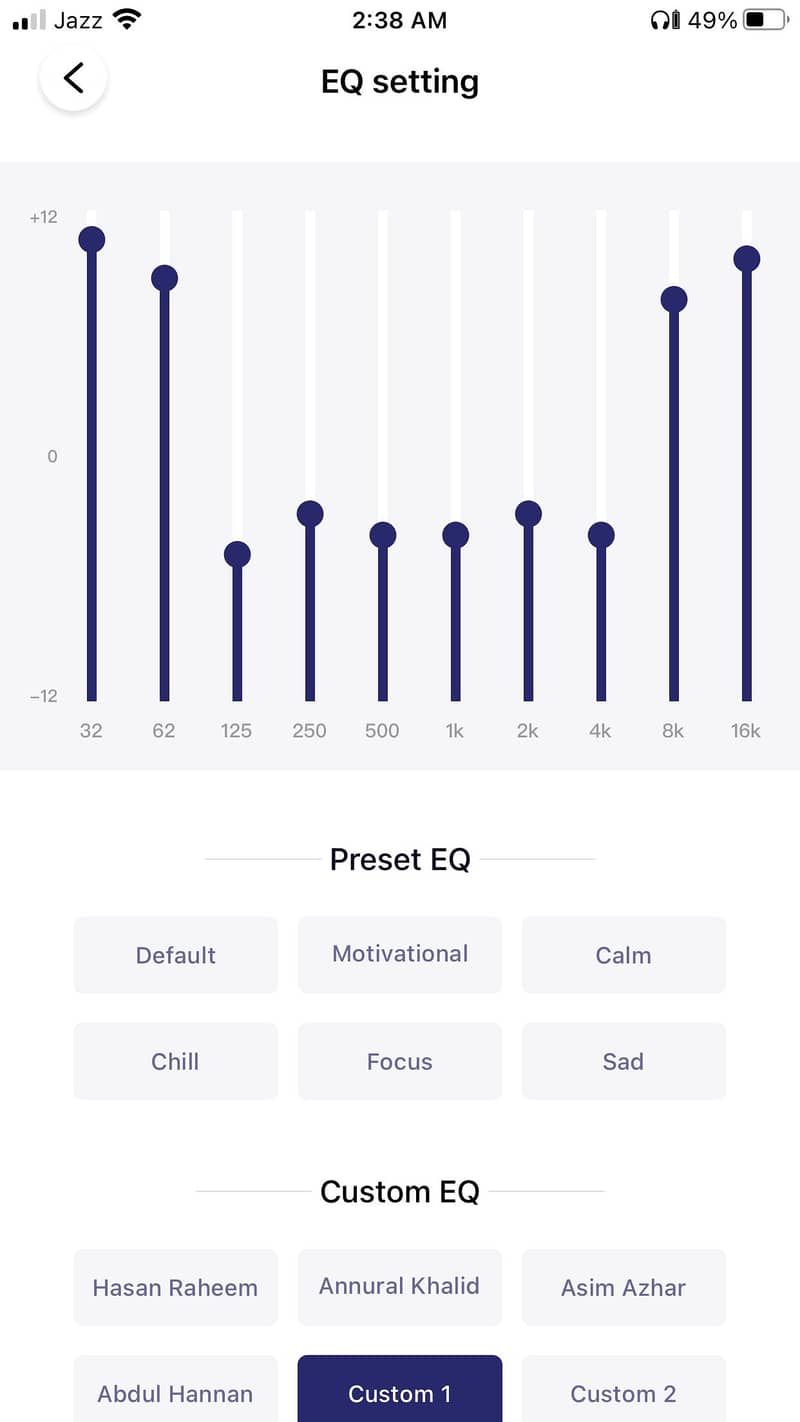The height and width of the screenshot is (1422, 800).
Task: Apply the Asim Azhar custom EQ
Action: (x=623, y=1287)
